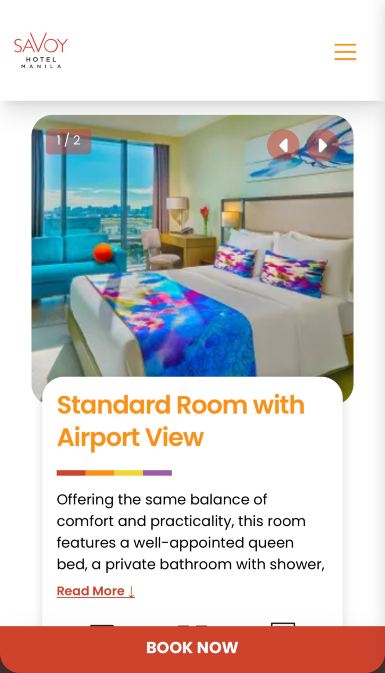Show the next room photo
This screenshot has height=673, width=385.
click(x=322, y=146)
